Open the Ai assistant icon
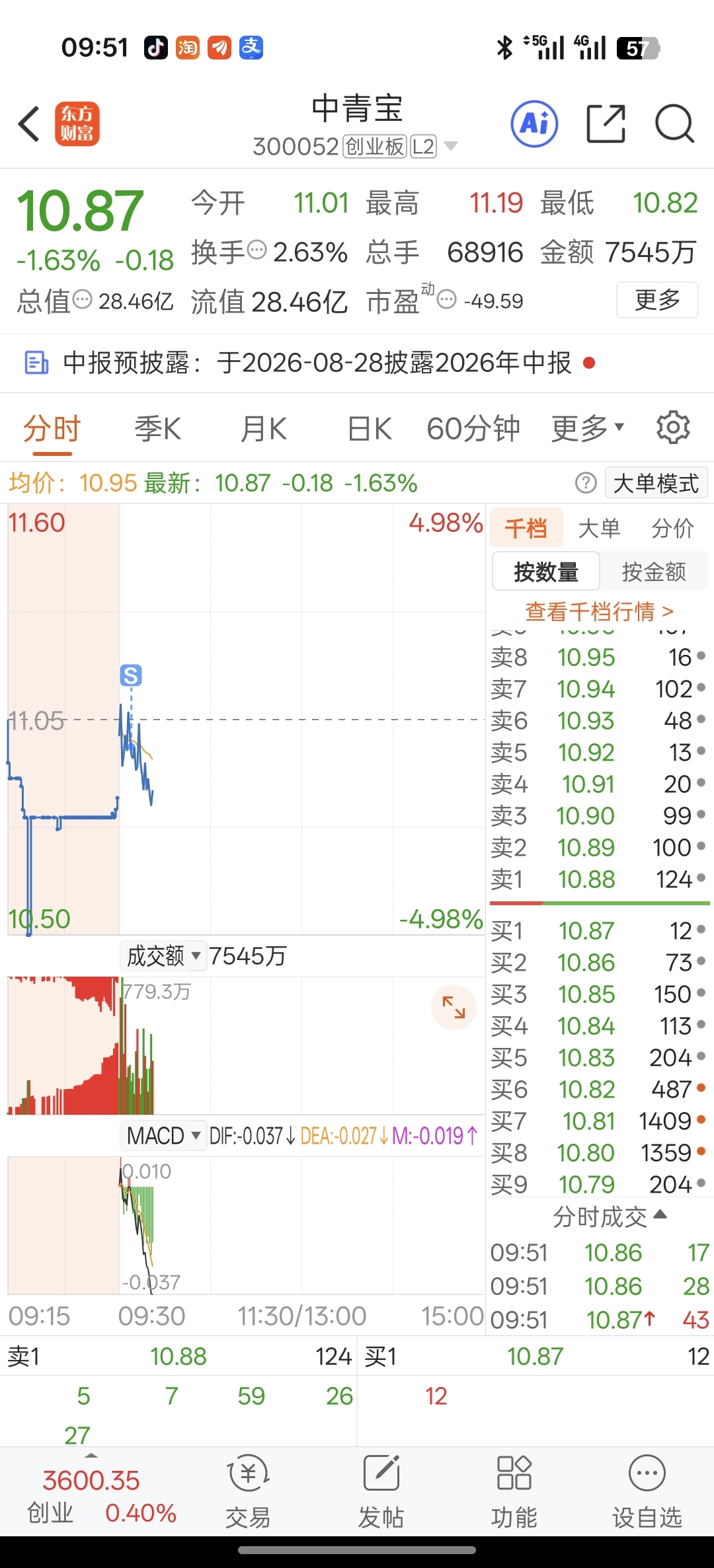Image resolution: width=714 pixels, height=1568 pixels. coord(534,124)
